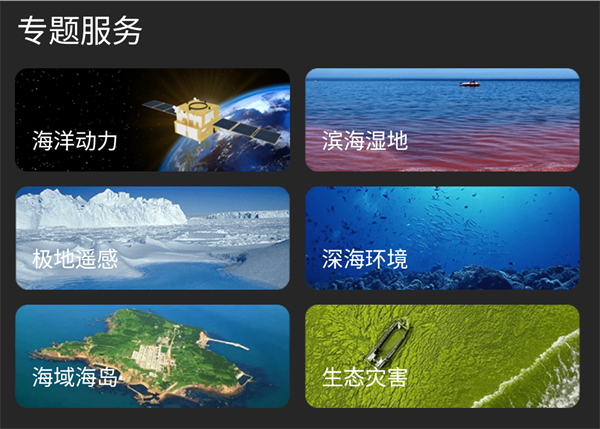
Task: Tap the 海域海岛 card
Action: pos(152,356)
